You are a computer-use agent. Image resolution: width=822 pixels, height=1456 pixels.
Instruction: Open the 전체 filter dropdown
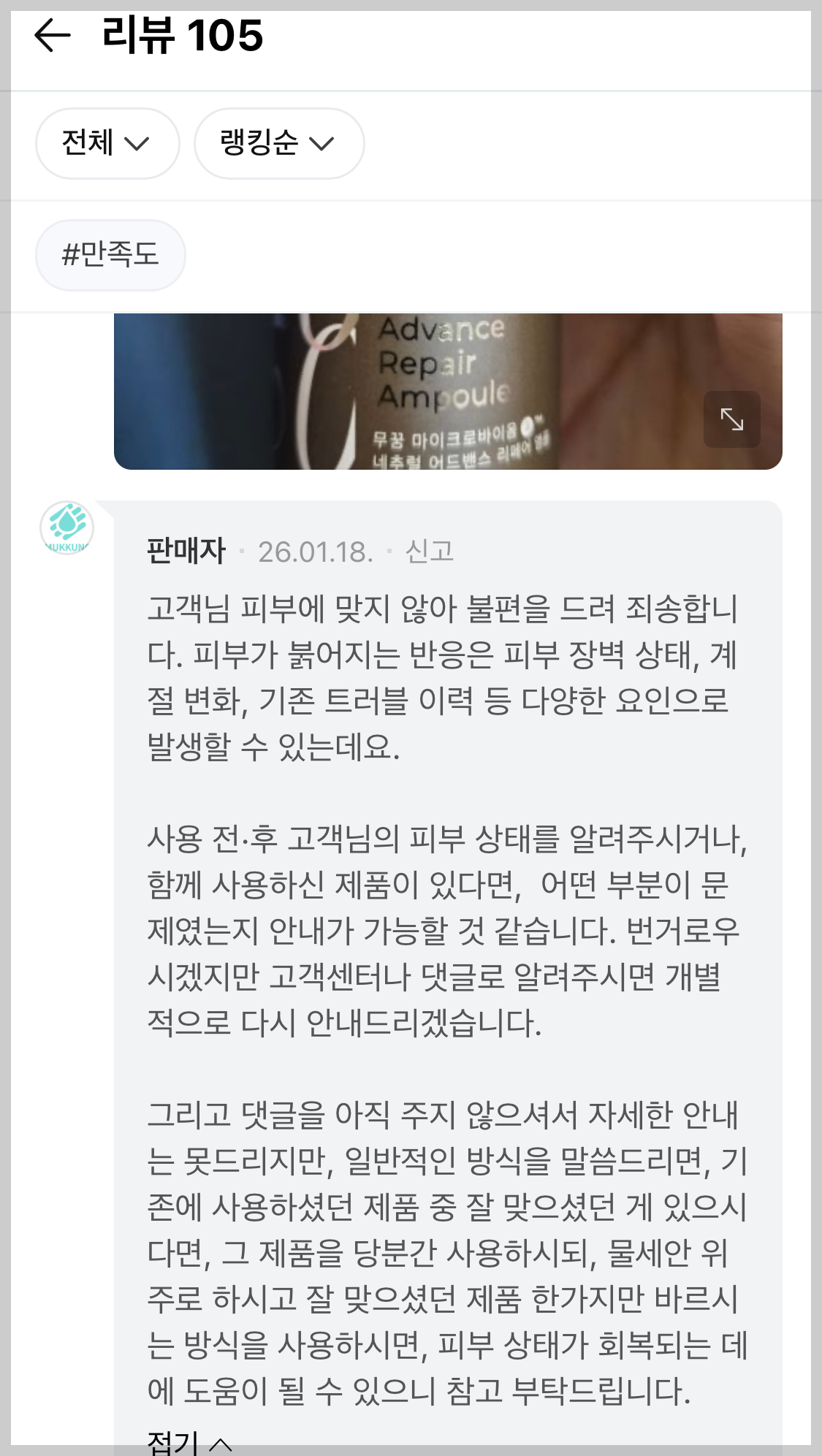(107, 143)
